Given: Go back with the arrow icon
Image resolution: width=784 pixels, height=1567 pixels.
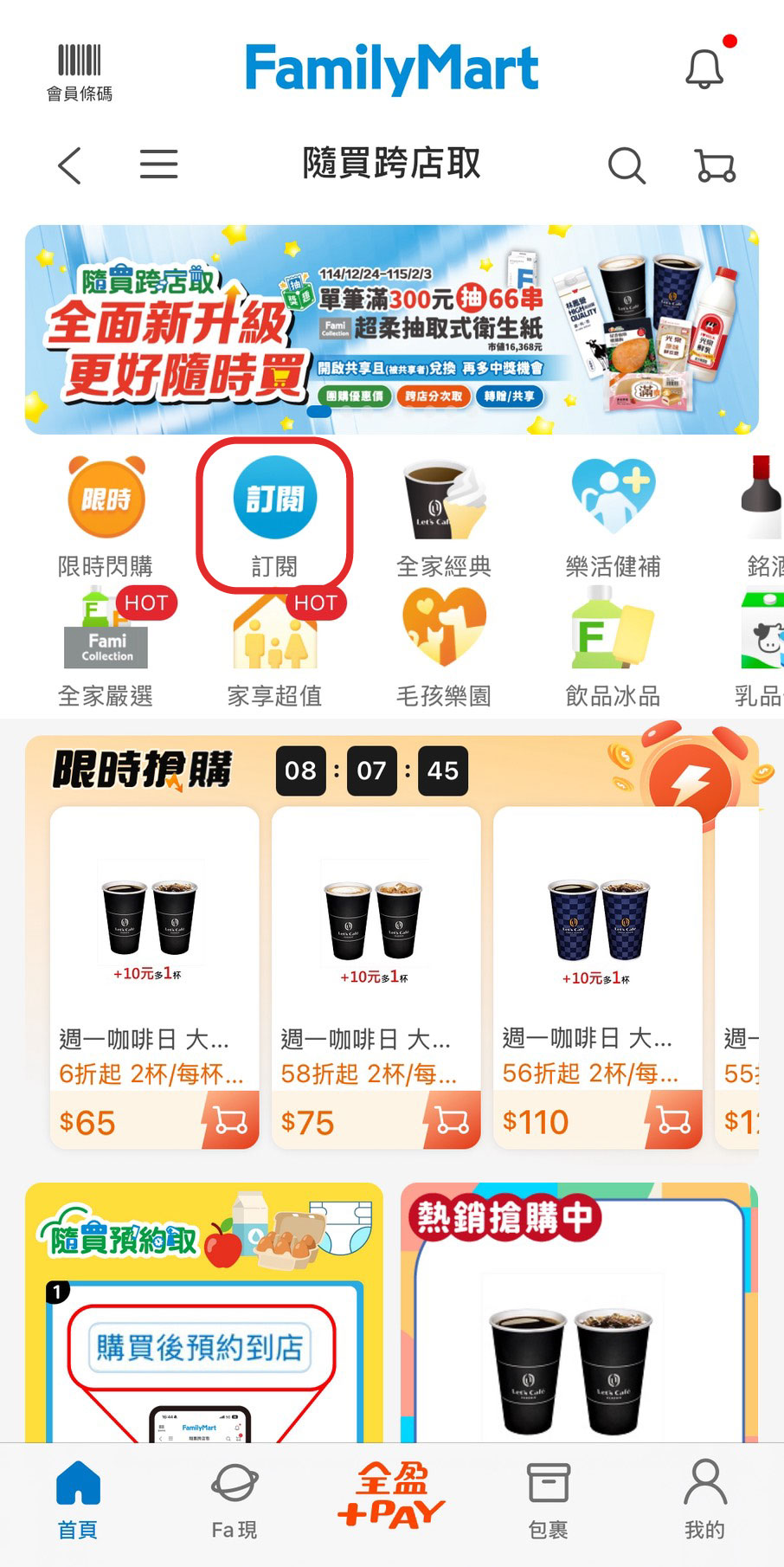Looking at the screenshot, I should click(x=70, y=164).
